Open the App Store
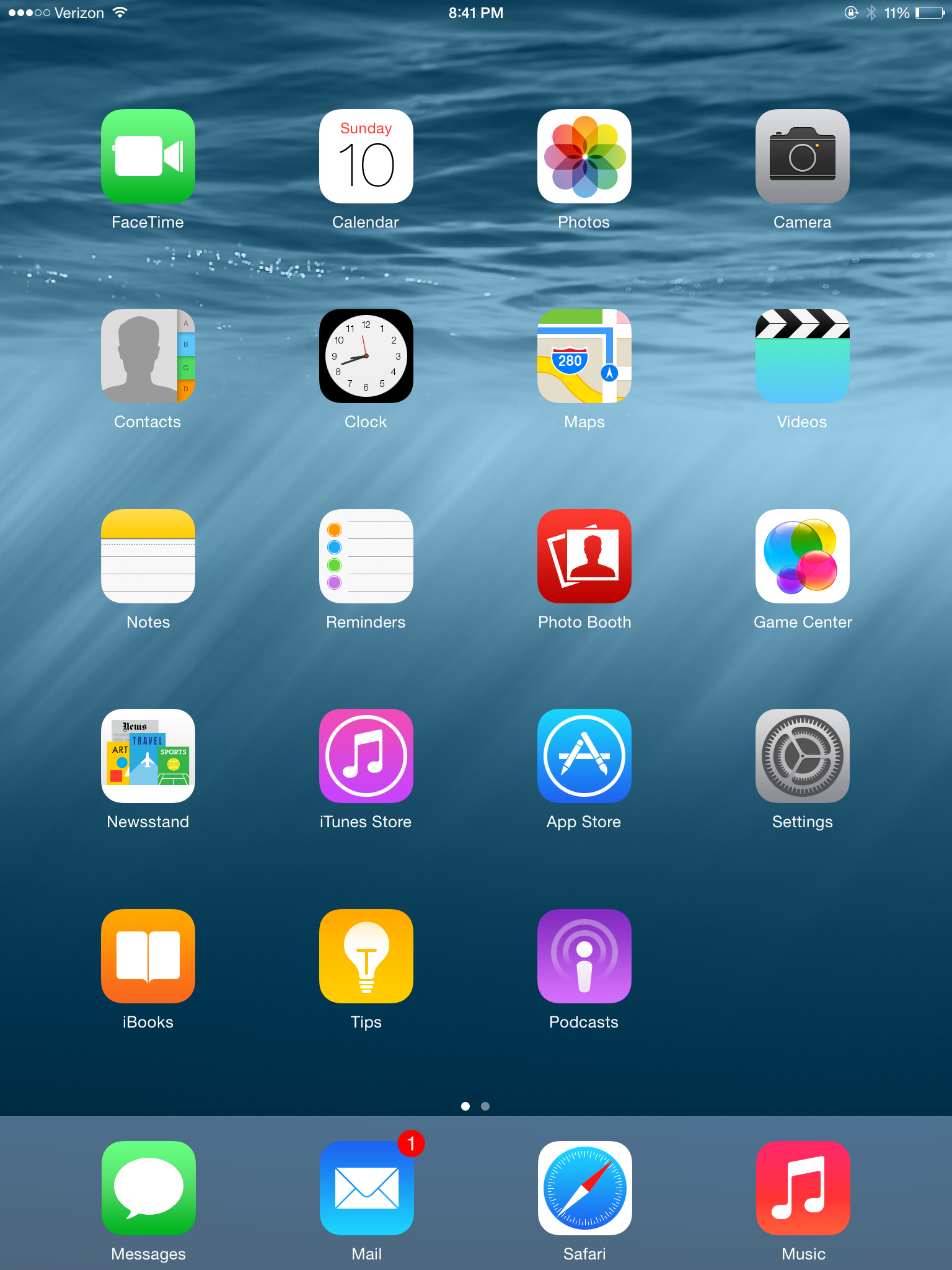Viewport: 952px width, 1270px height. (x=584, y=756)
